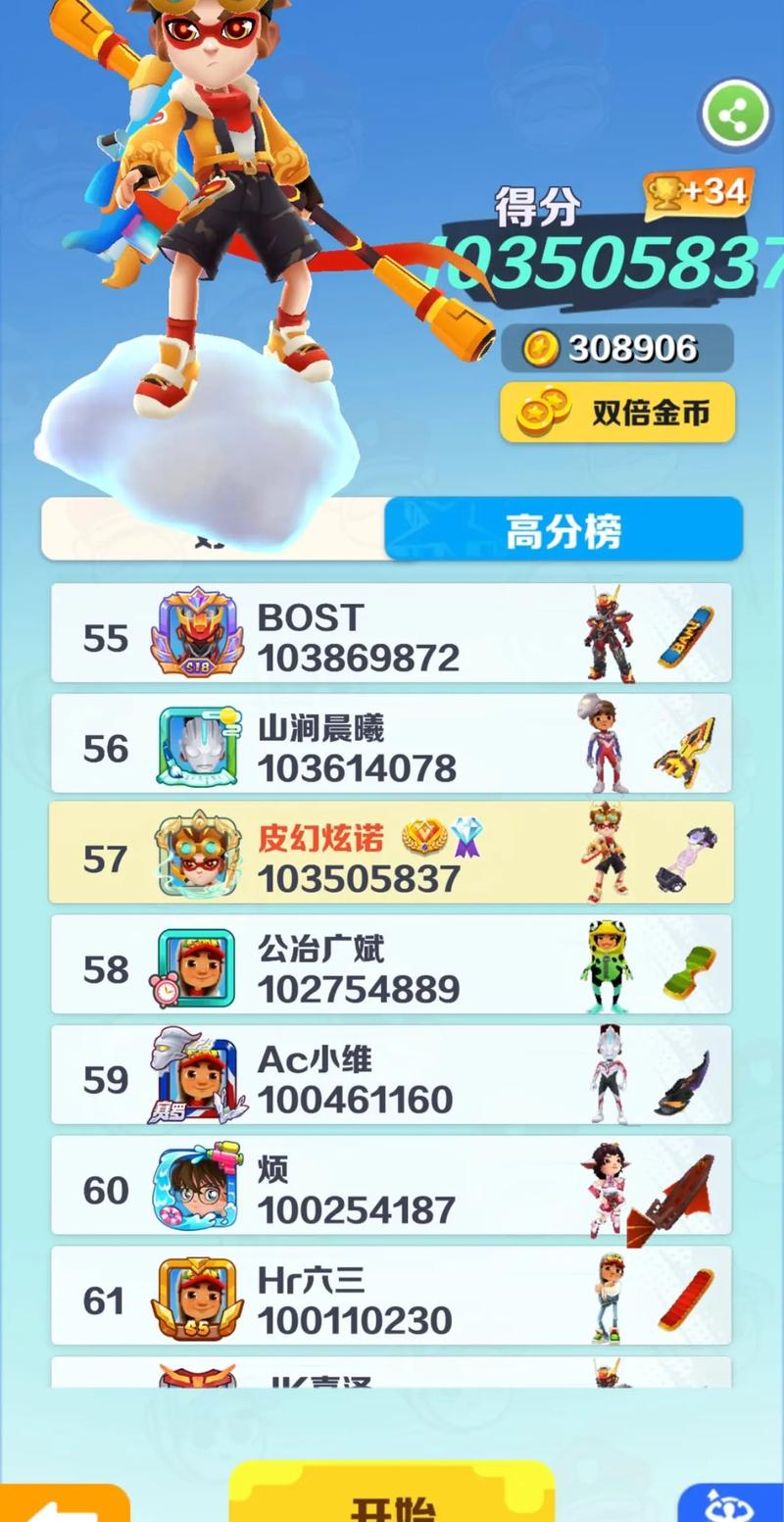Select 公冶广斌's alarm clock avatar
This screenshot has width=784, height=1522.
click(194, 965)
